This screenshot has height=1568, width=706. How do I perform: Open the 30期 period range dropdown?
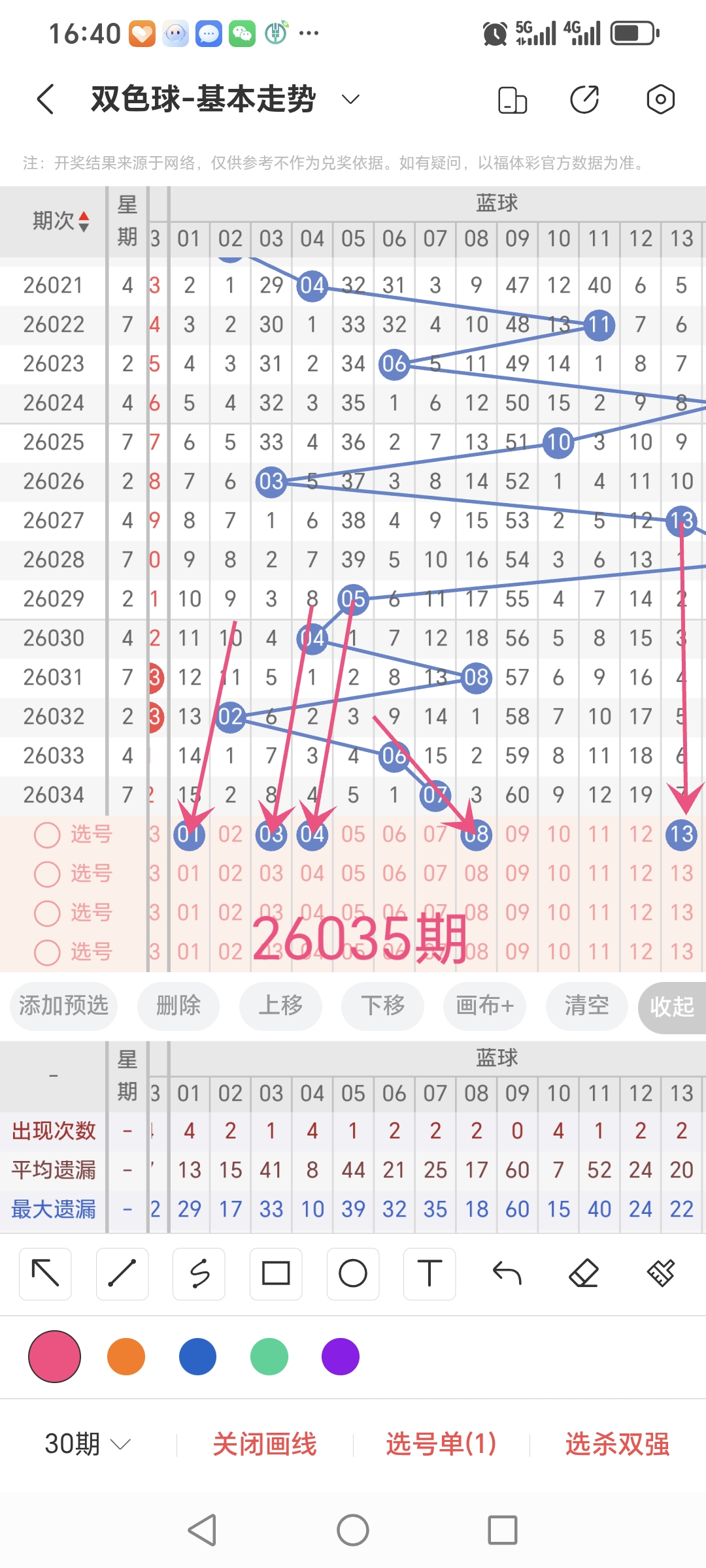tap(84, 1445)
